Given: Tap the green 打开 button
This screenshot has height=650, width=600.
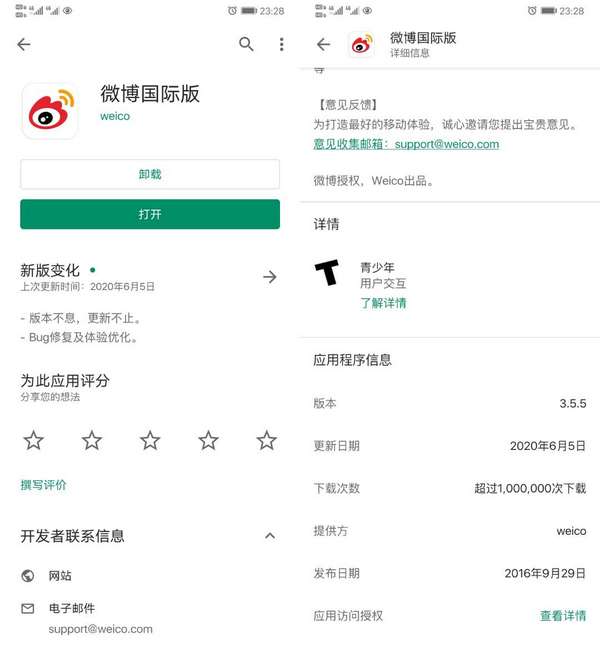Looking at the screenshot, I should pyautogui.click(x=150, y=214).
